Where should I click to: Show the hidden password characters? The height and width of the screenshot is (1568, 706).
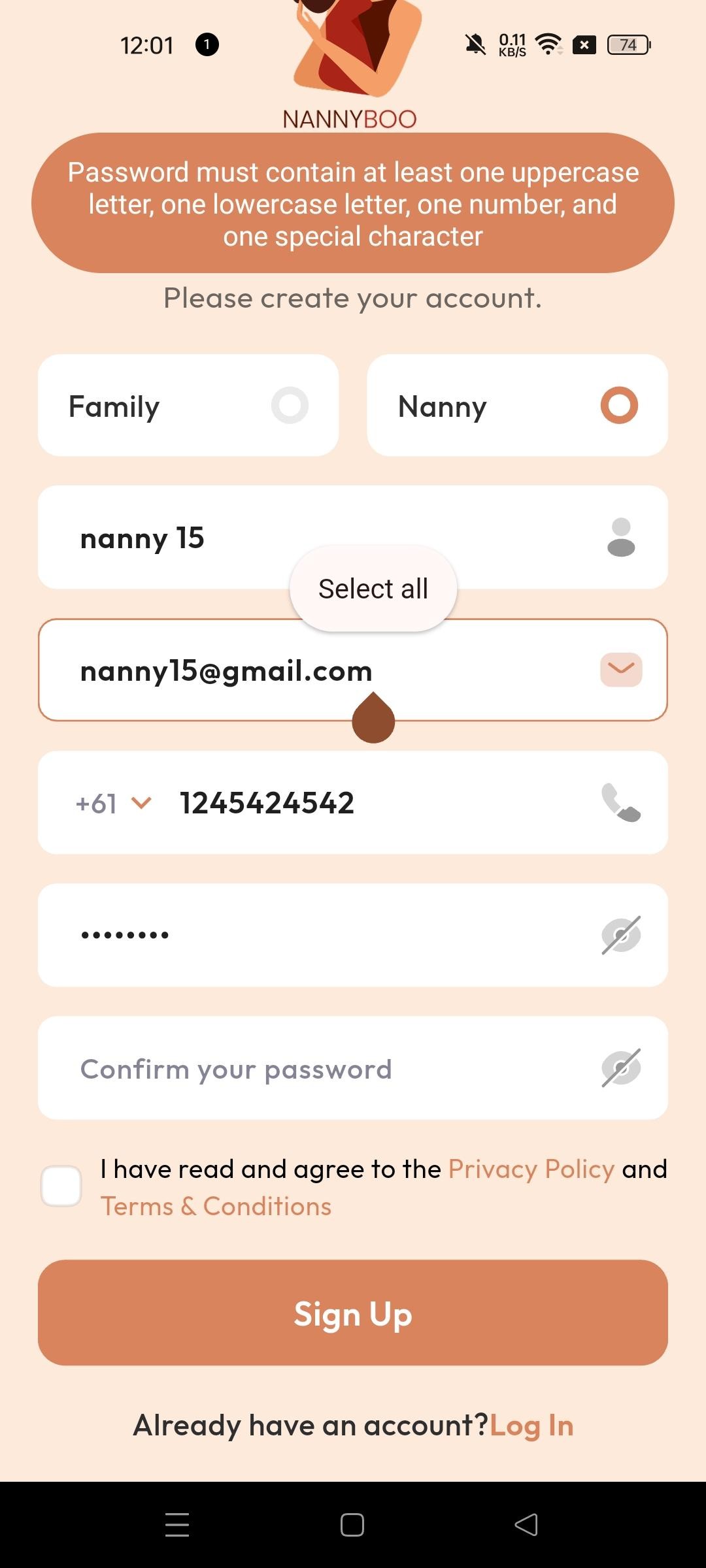pyautogui.click(x=621, y=935)
